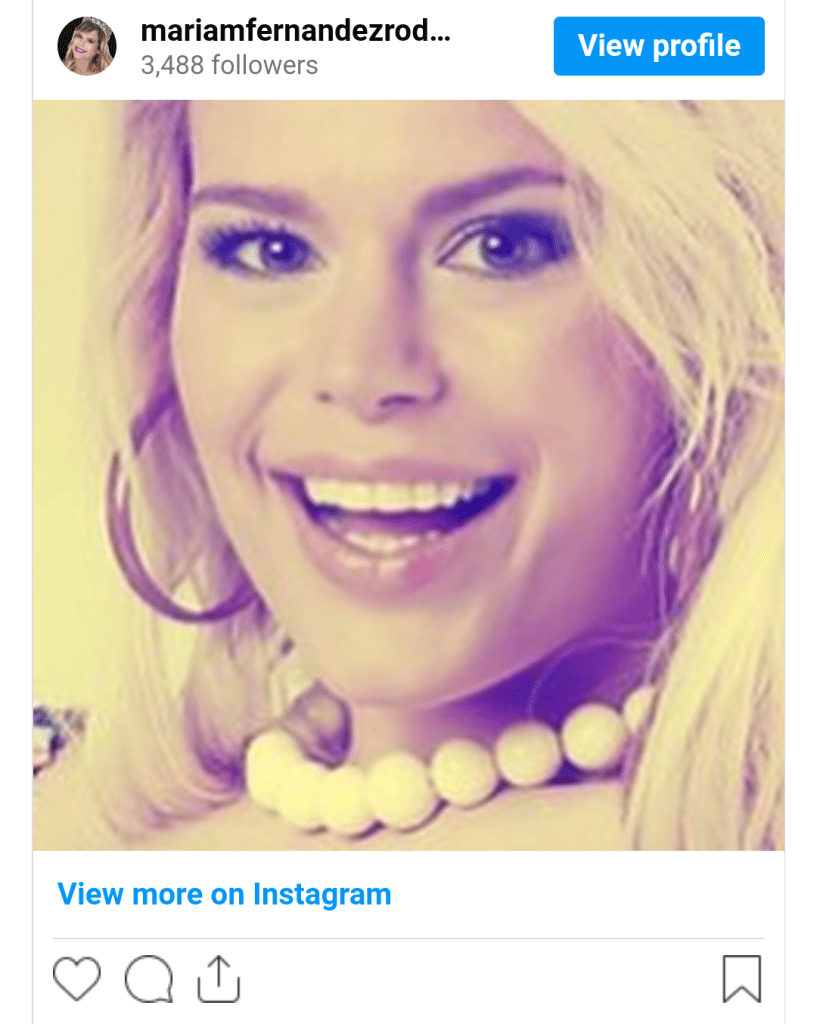The width and height of the screenshot is (817, 1024).
Task: Share this post using the share icon
Action: pos(219,978)
